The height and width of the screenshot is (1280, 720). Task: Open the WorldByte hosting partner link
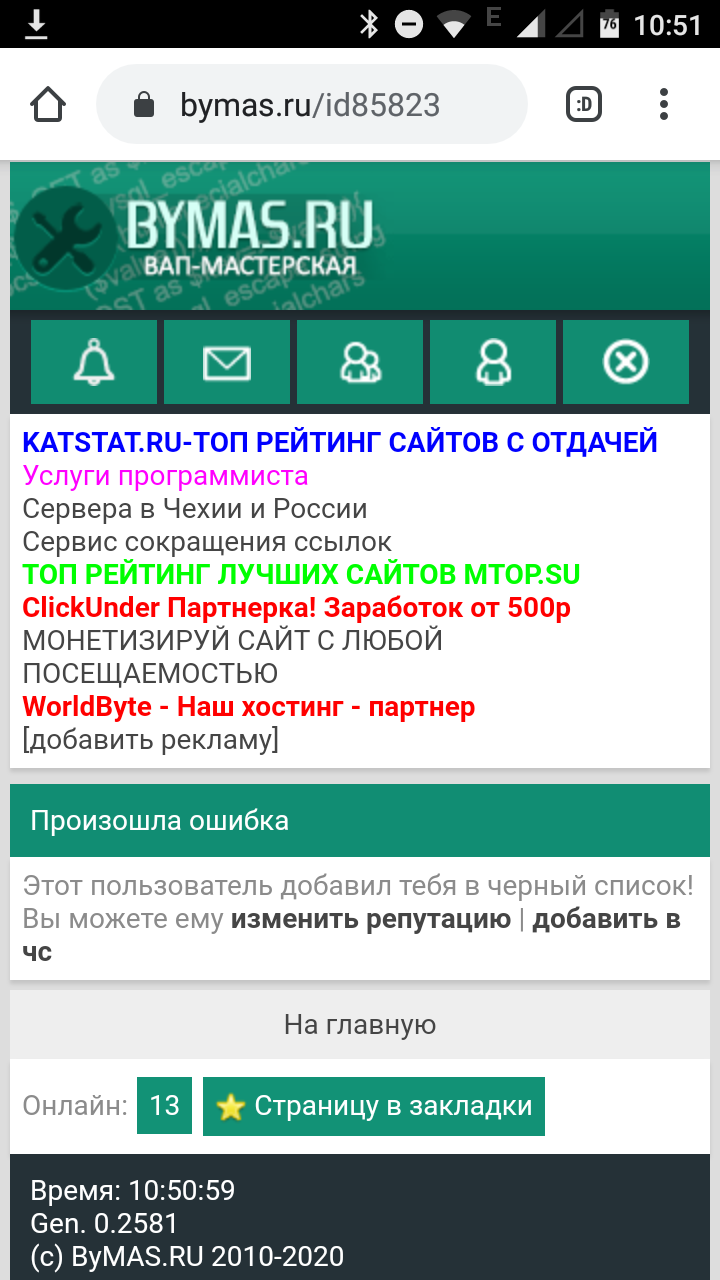[248, 707]
